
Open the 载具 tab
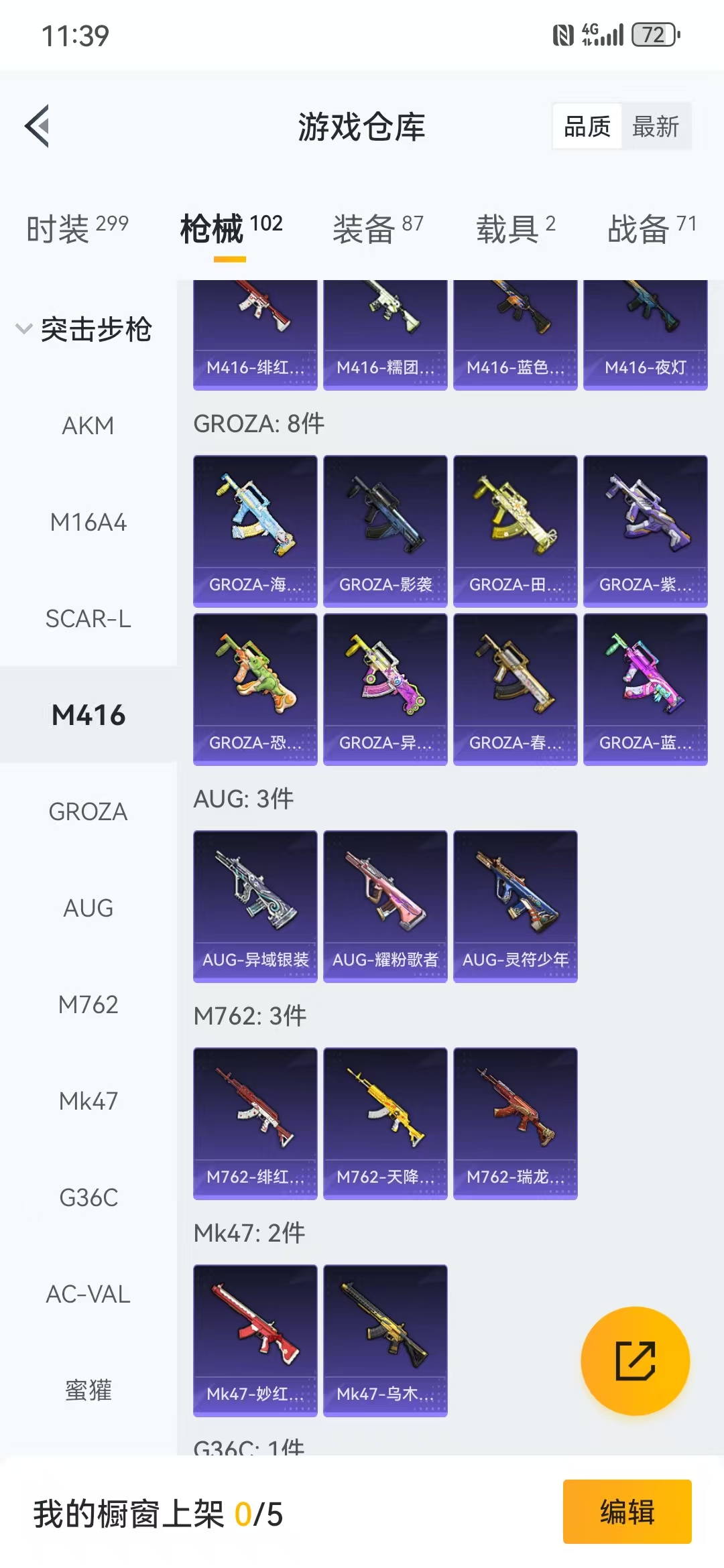coord(516,229)
